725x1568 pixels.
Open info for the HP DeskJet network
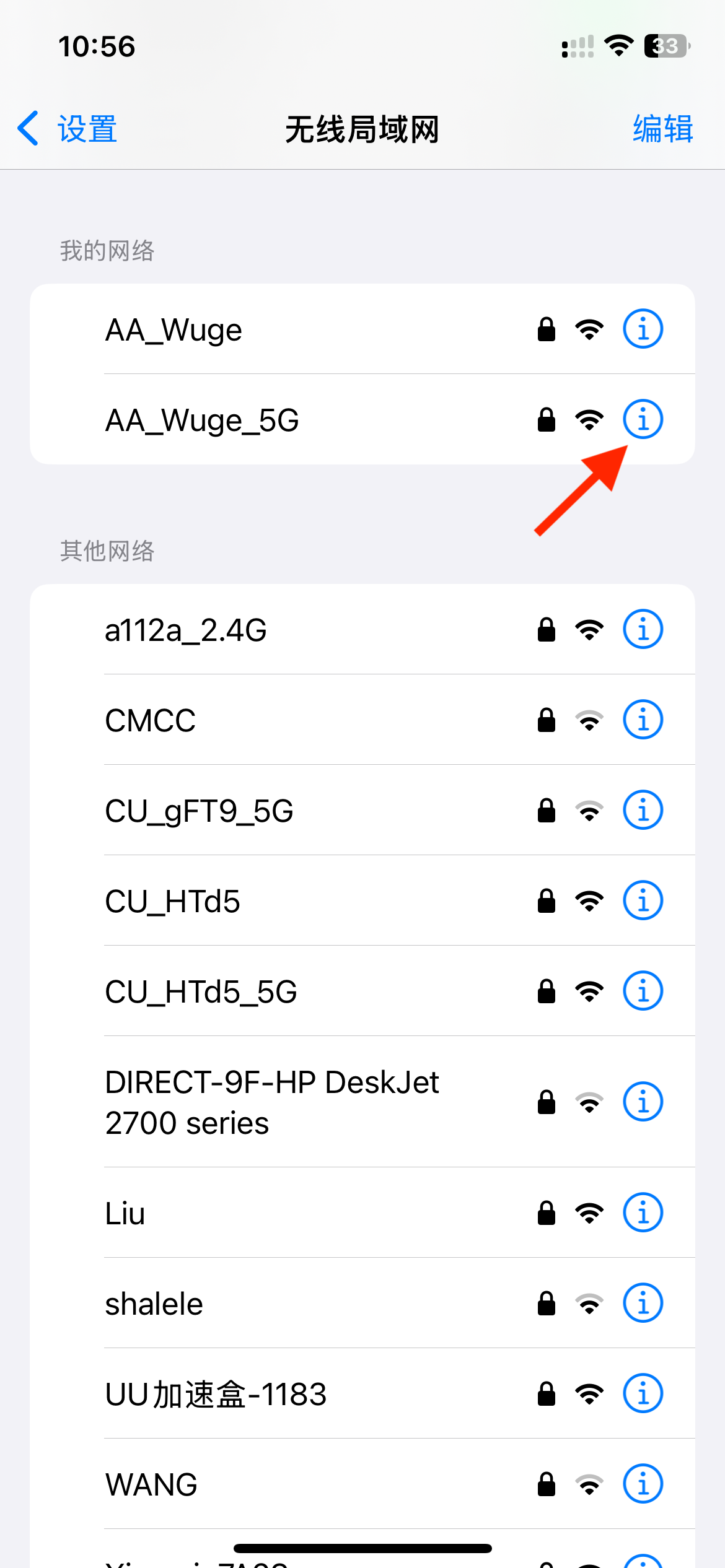click(643, 1102)
